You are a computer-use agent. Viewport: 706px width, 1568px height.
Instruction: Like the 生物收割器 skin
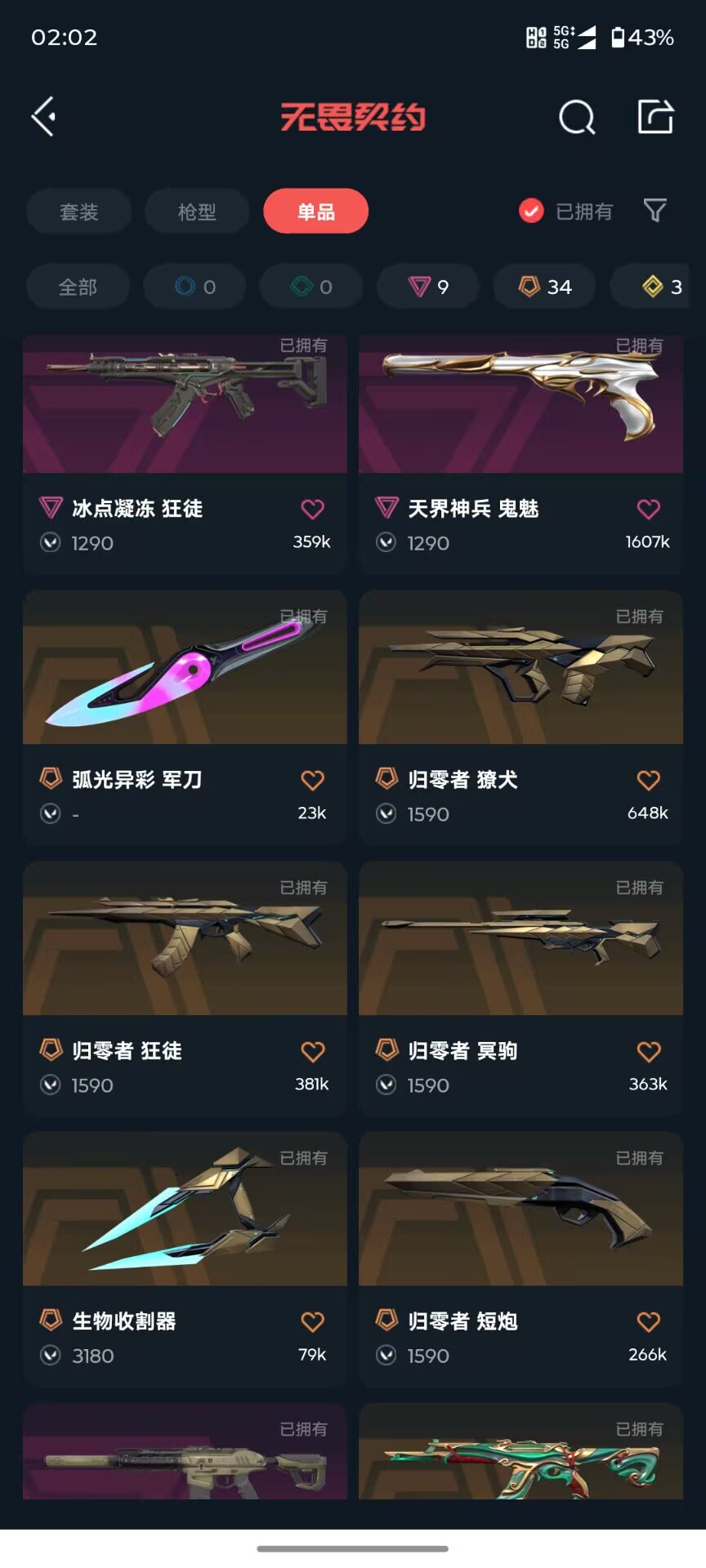[x=312, y=1322]
